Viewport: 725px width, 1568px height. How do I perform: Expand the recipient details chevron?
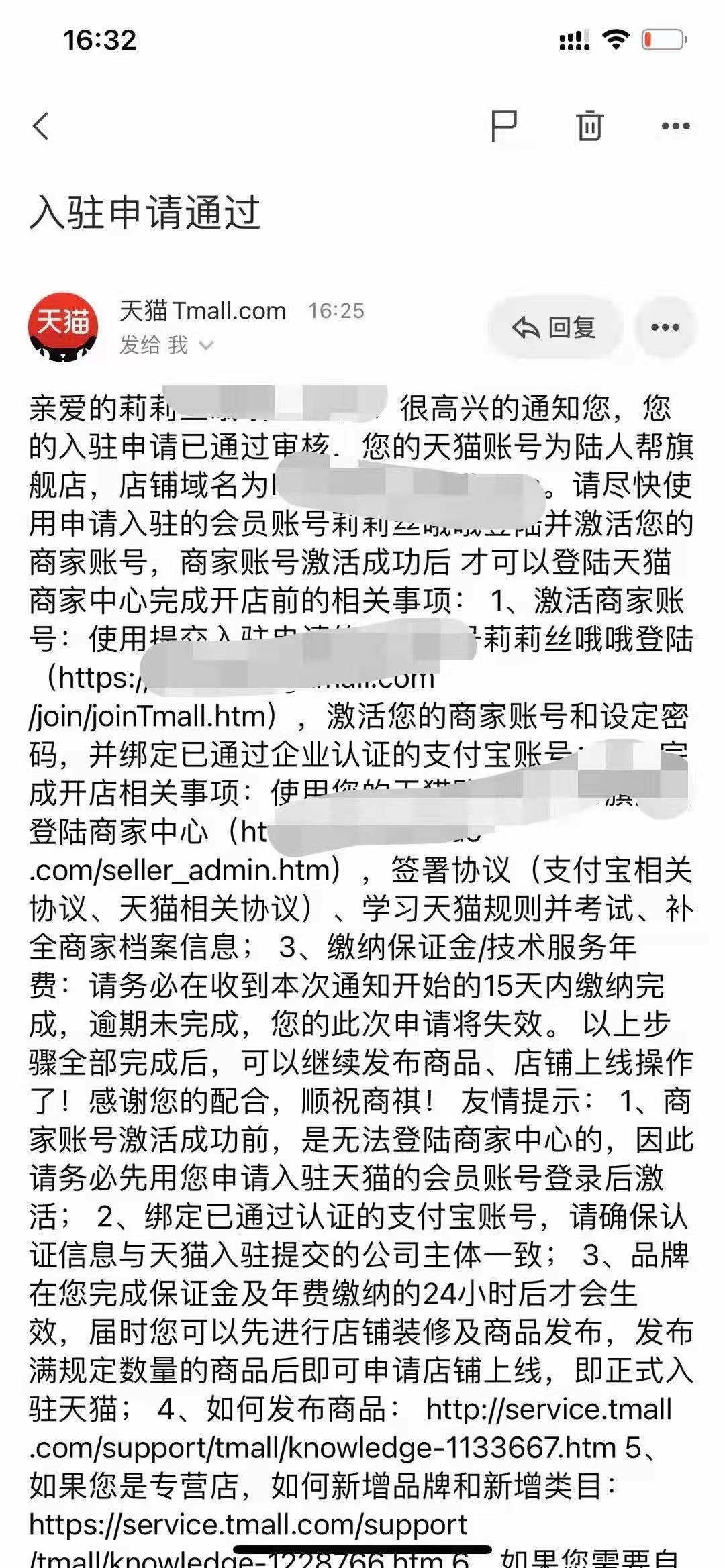[x=206, y=346]
